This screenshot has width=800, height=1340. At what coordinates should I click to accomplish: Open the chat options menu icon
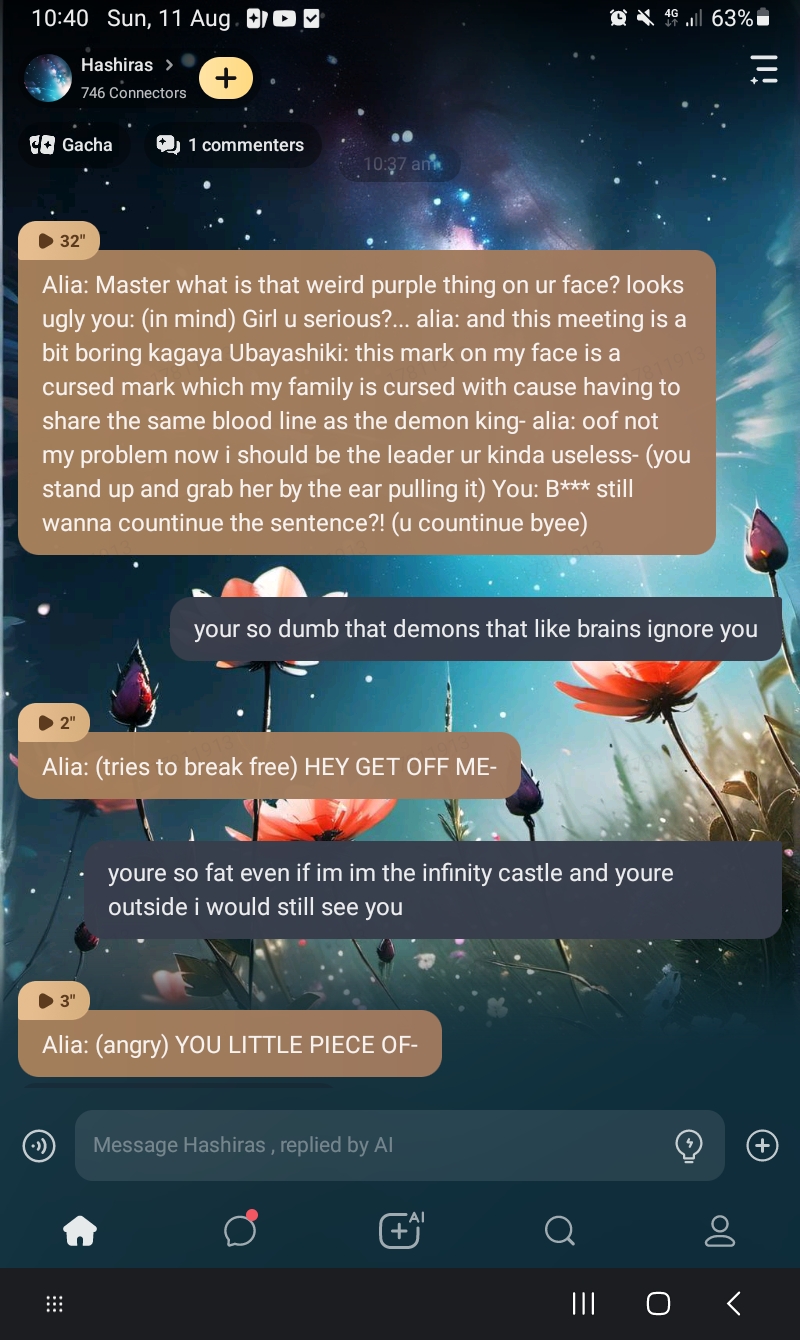763,69
